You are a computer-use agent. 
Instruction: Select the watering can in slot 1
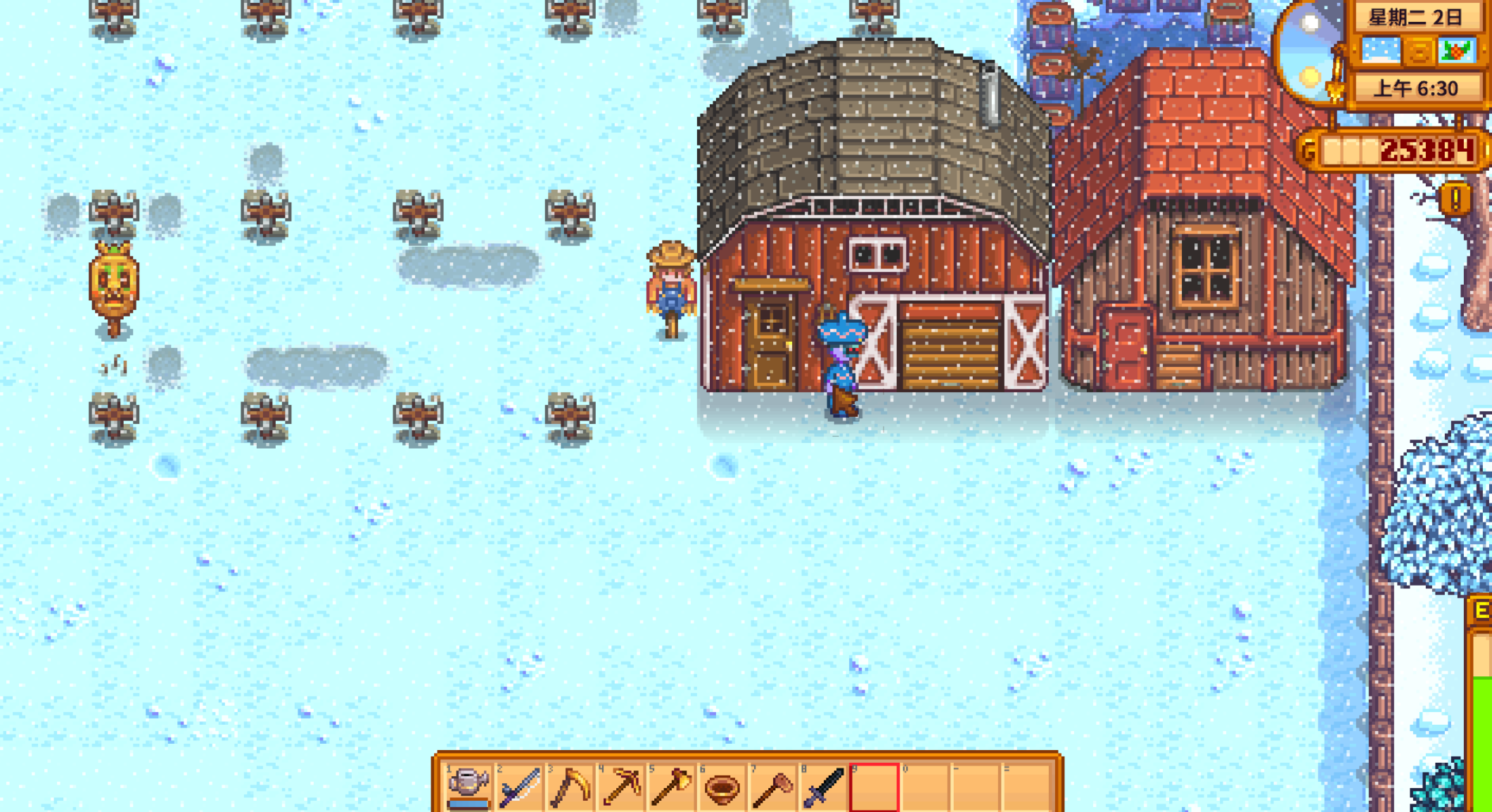468,786
